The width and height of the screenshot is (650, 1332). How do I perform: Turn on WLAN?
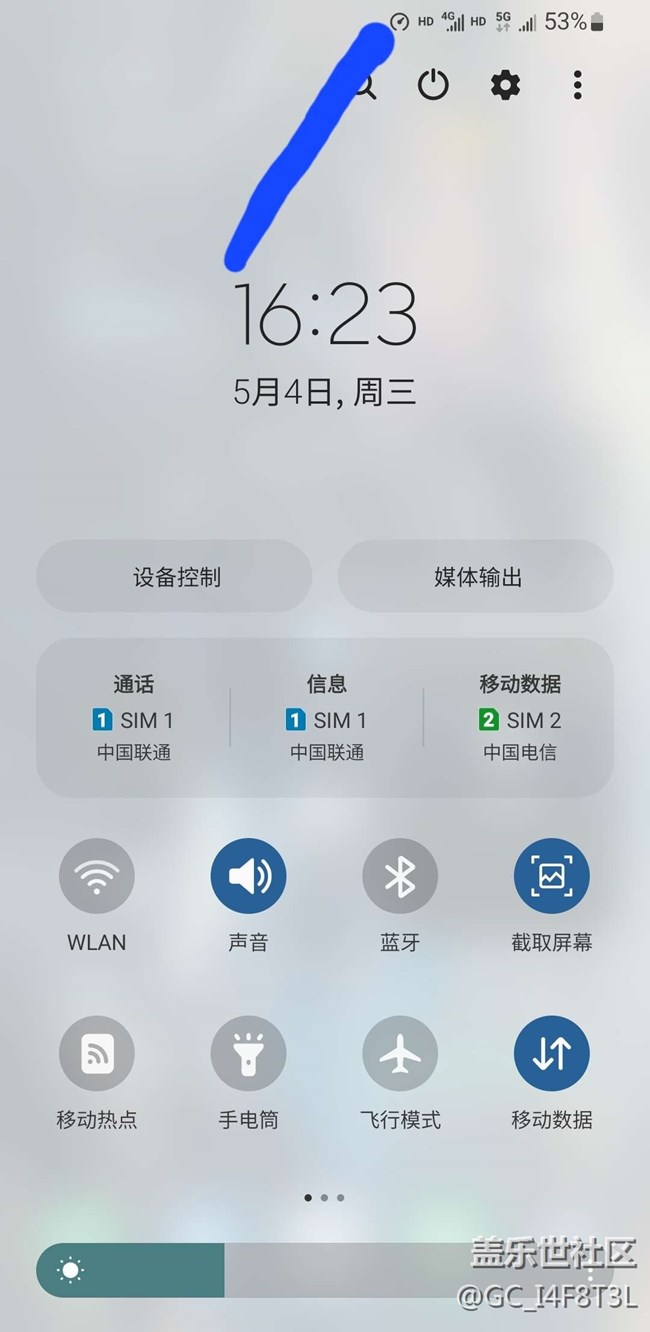[97, 877]
